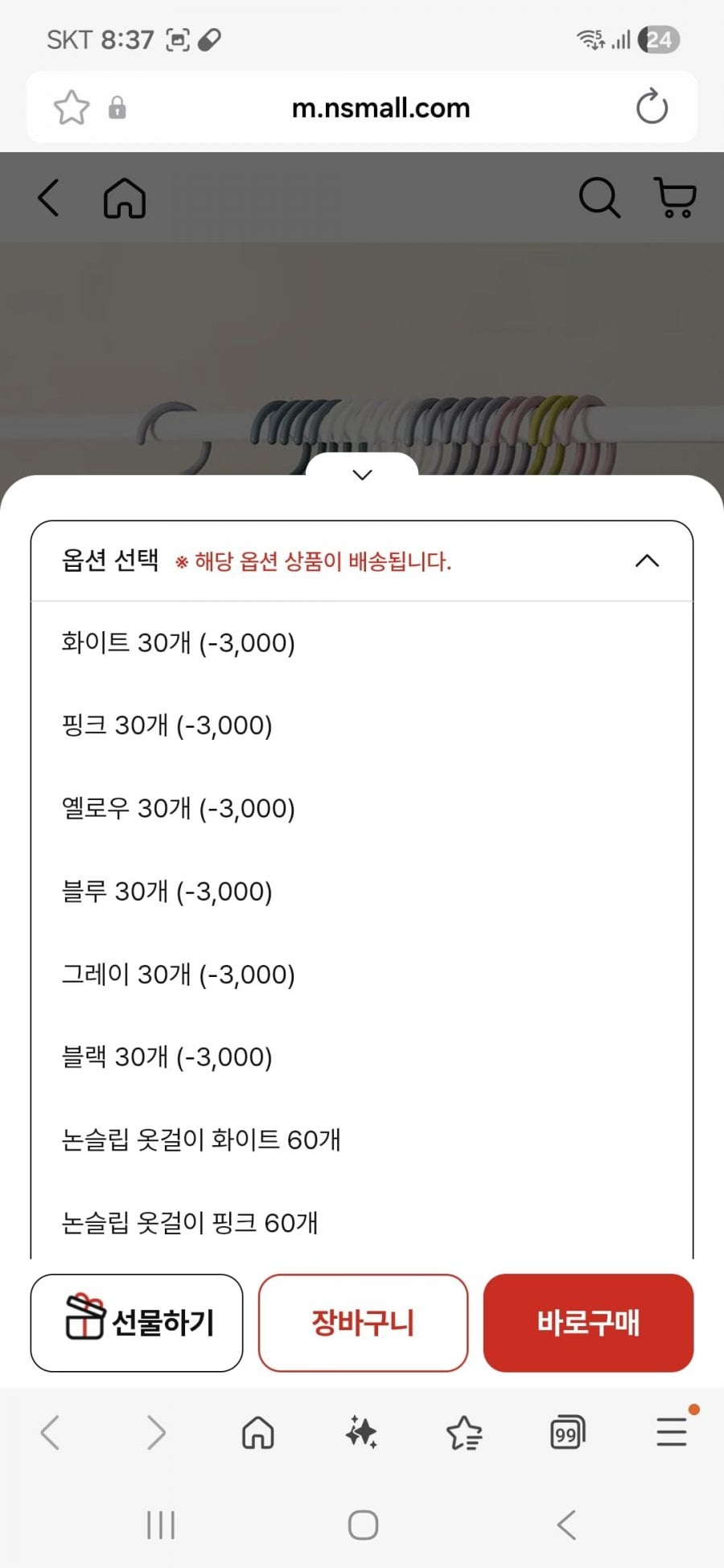Viewport: 724px width, 1568px height.
Task: Collapse the option sheet with down chevron
Action: click(x=362, y=474)
